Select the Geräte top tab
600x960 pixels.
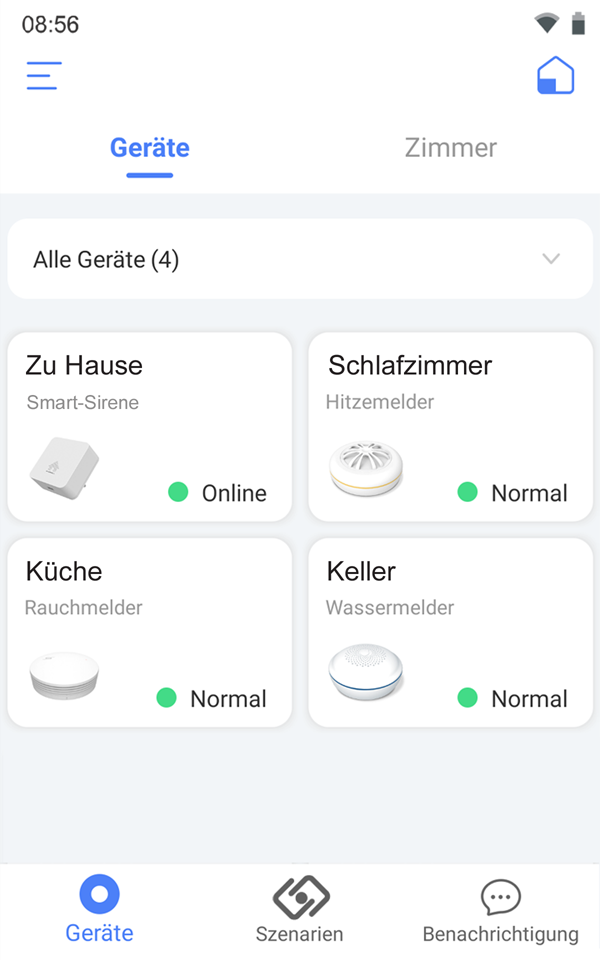[x=150, y=149]
